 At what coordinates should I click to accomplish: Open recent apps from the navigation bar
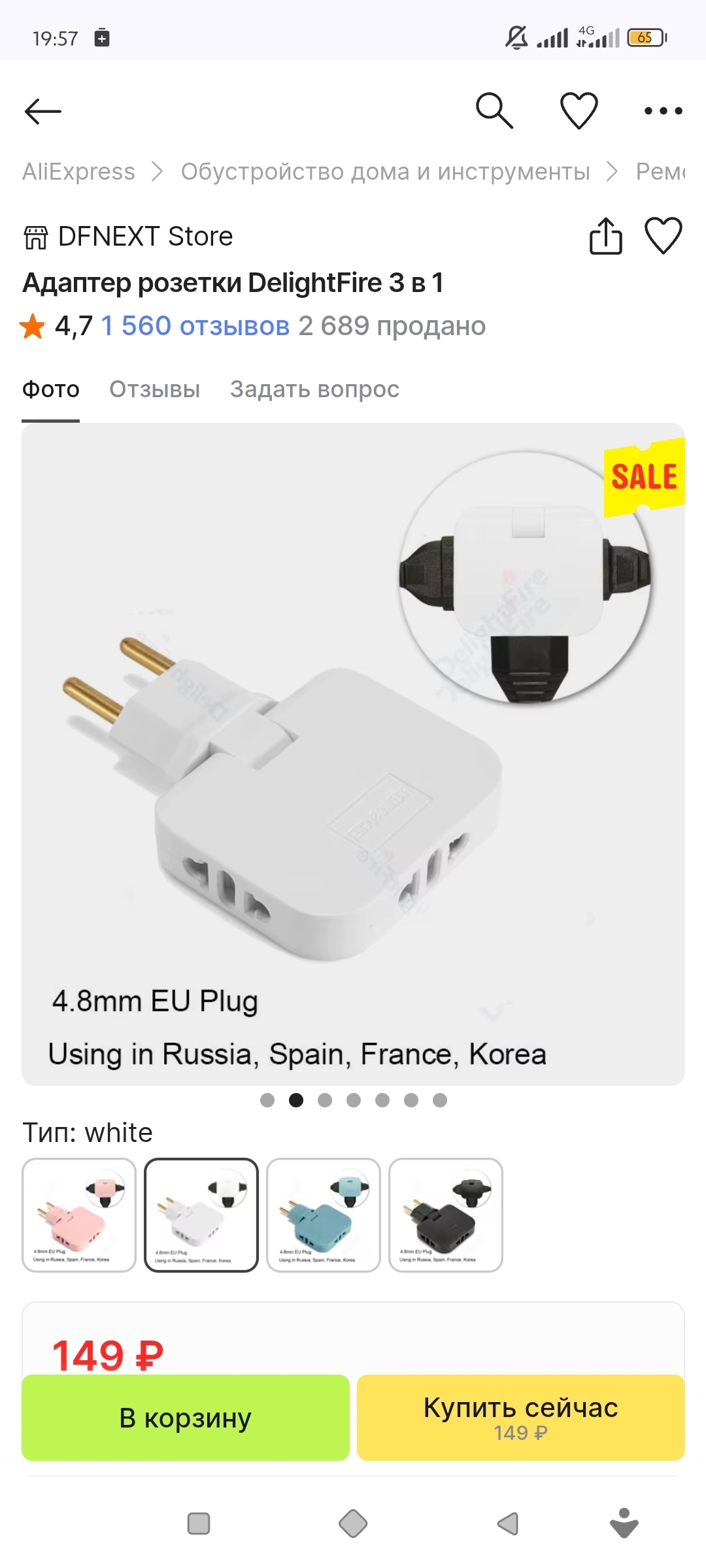(x=199, y=1524)
